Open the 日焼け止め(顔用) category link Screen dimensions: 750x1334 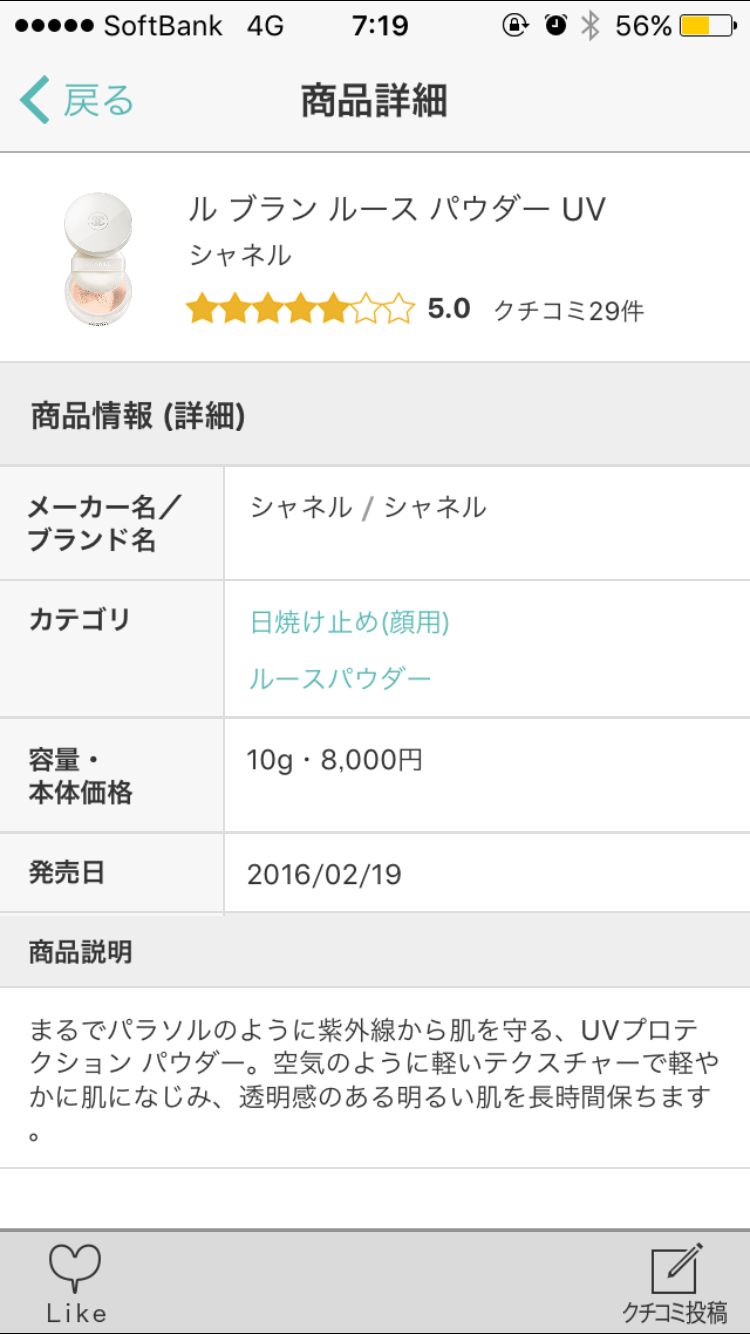click(x=349, y=622)
